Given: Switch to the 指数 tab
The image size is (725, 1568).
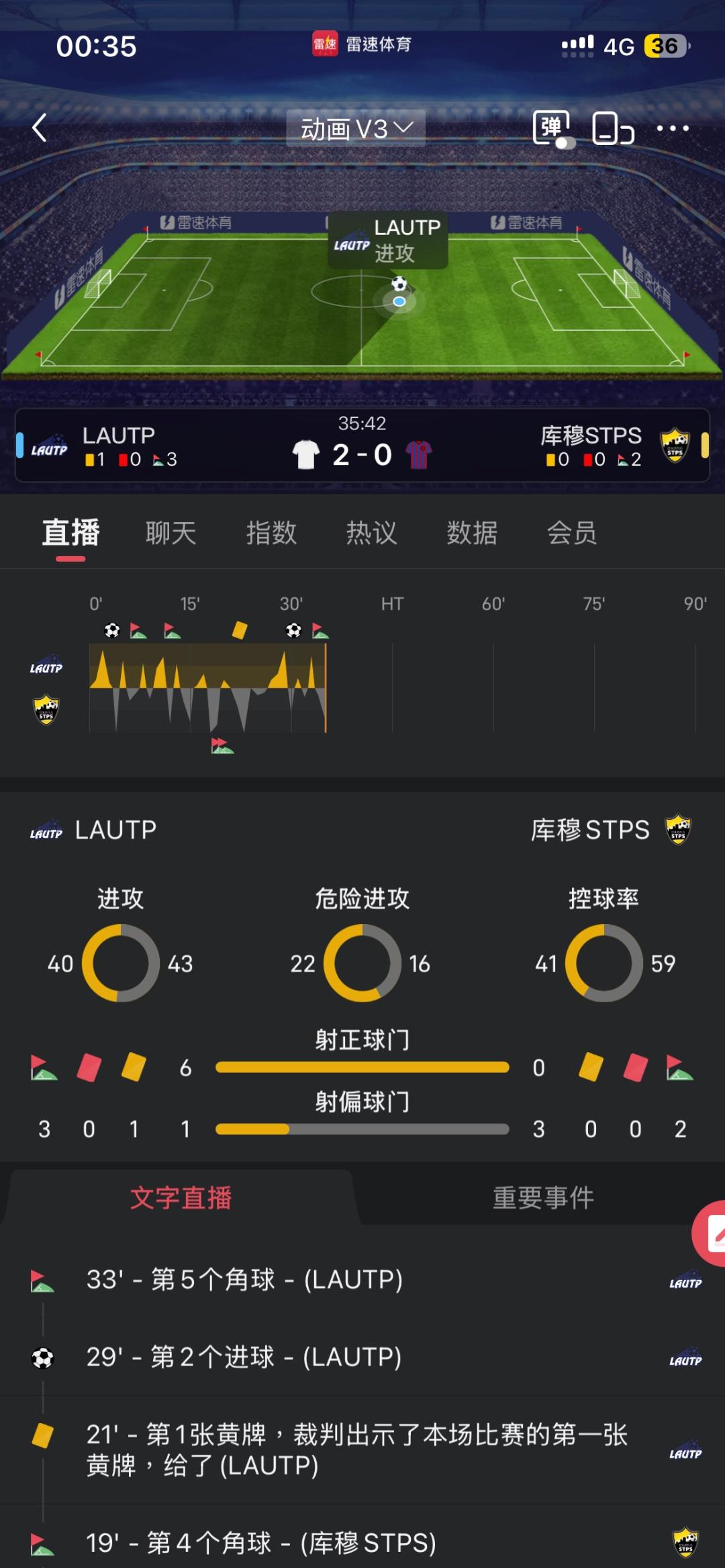Looking at the screenshot, I should [271, 533].
